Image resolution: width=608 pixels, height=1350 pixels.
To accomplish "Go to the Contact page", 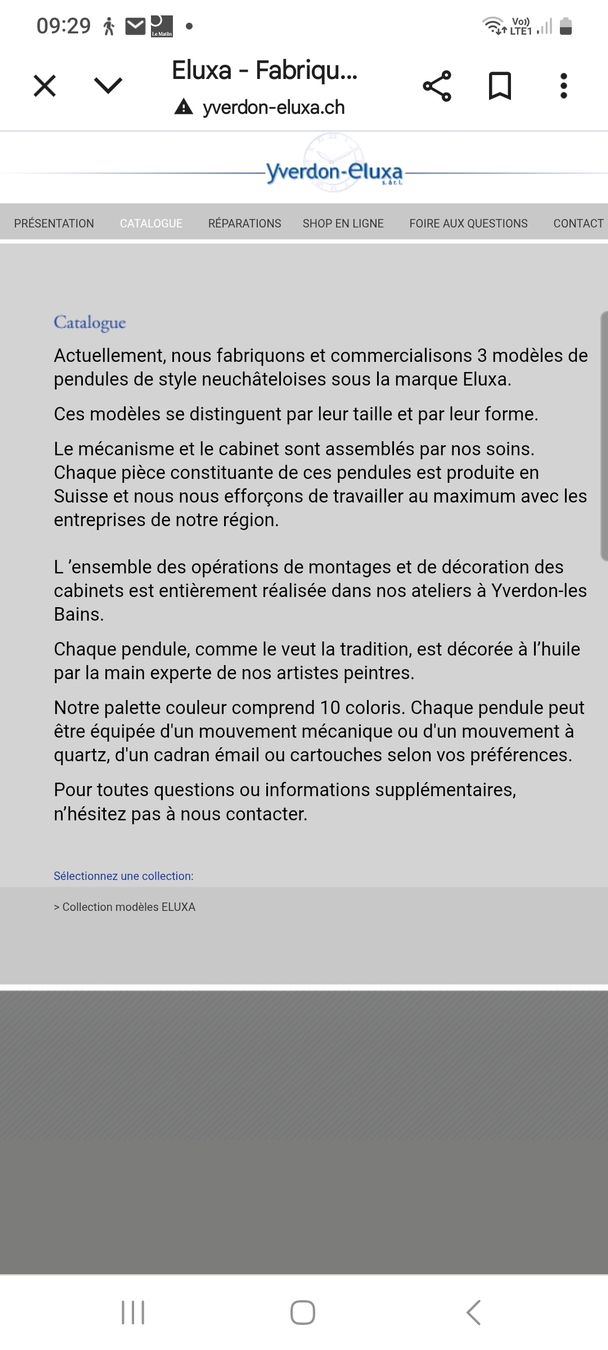I will (579, 223).
